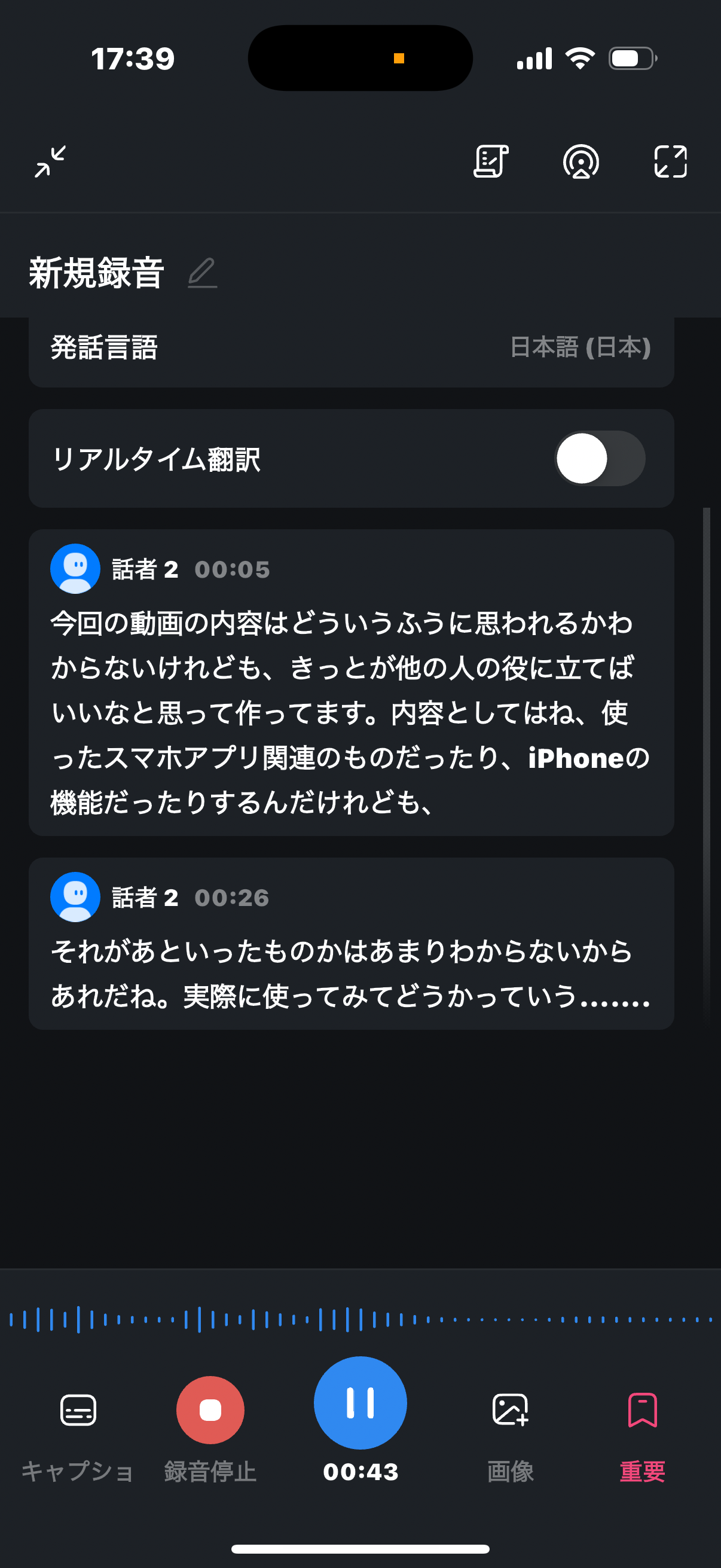Open the notes script icon
The width and height of the screenshot is (721, 1568).
490,162
